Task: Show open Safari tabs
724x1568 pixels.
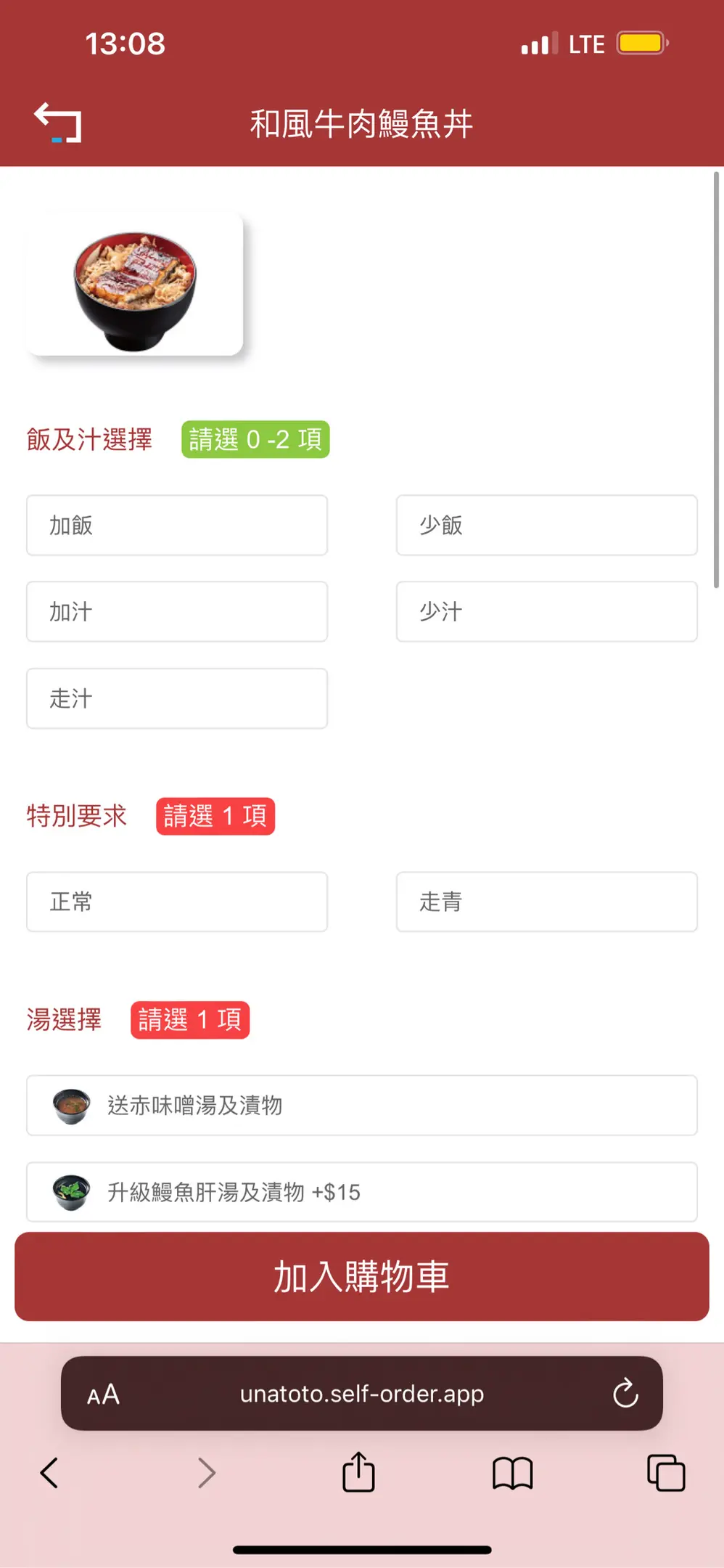Action: [666, 1473]
